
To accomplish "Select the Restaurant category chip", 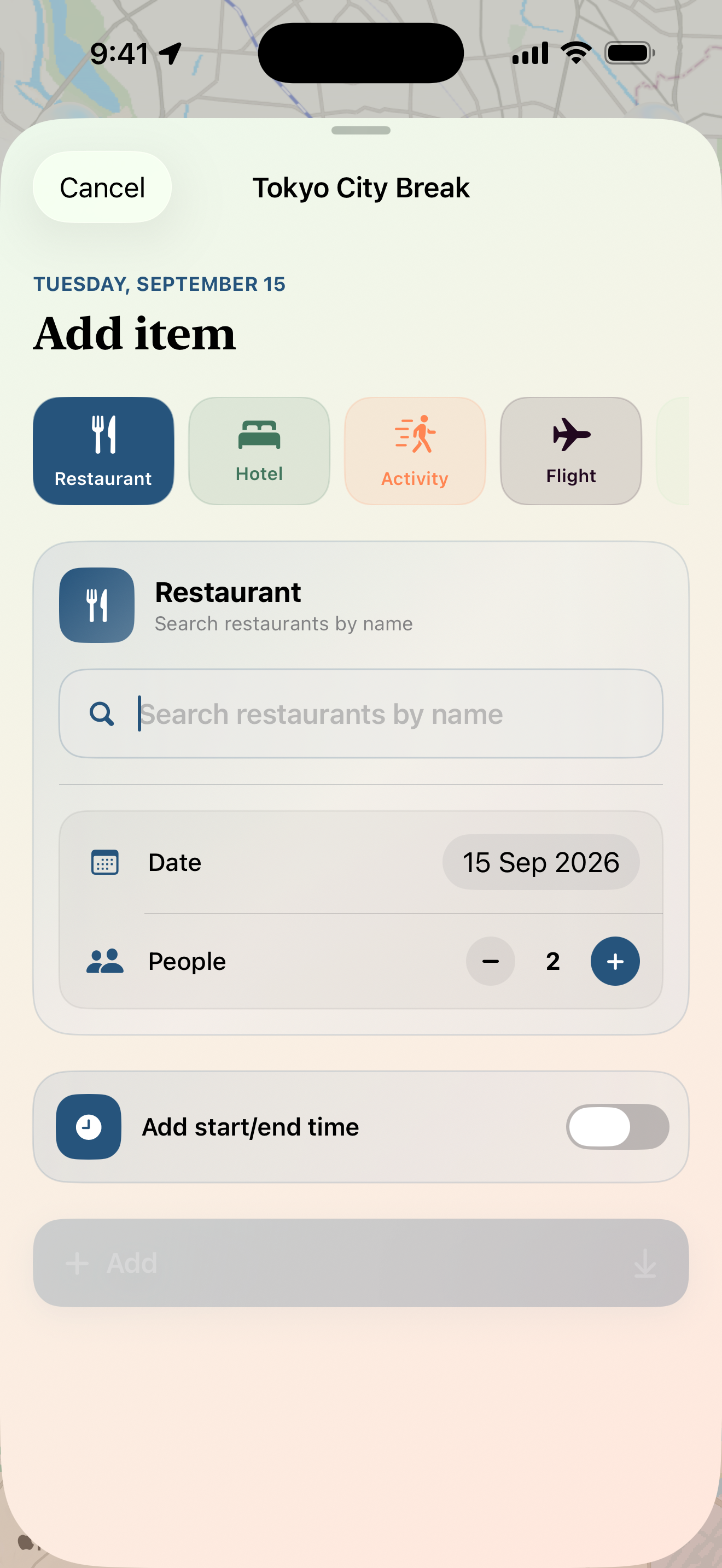I will tap(103, 451).
